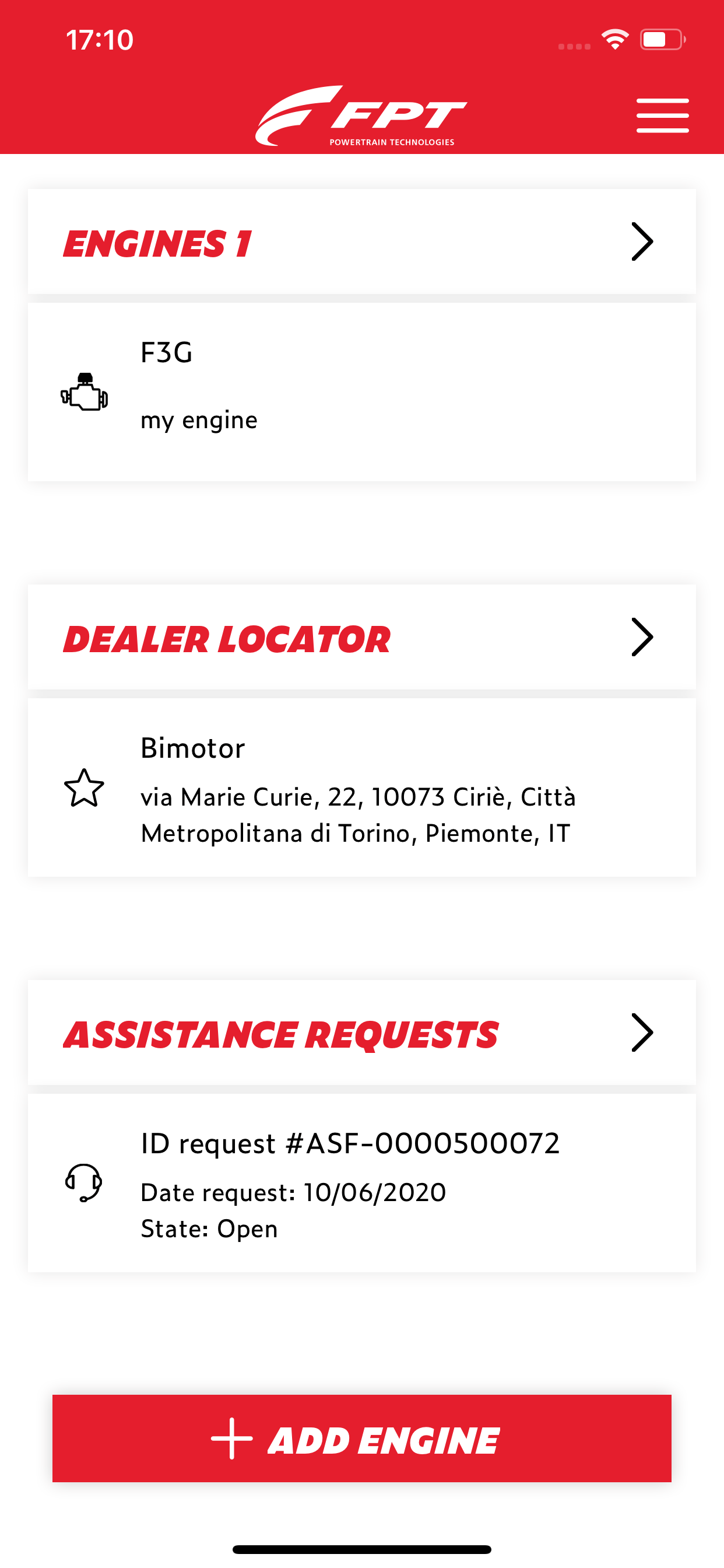
Task: Open the Engines section
Action: pos(361,242)
